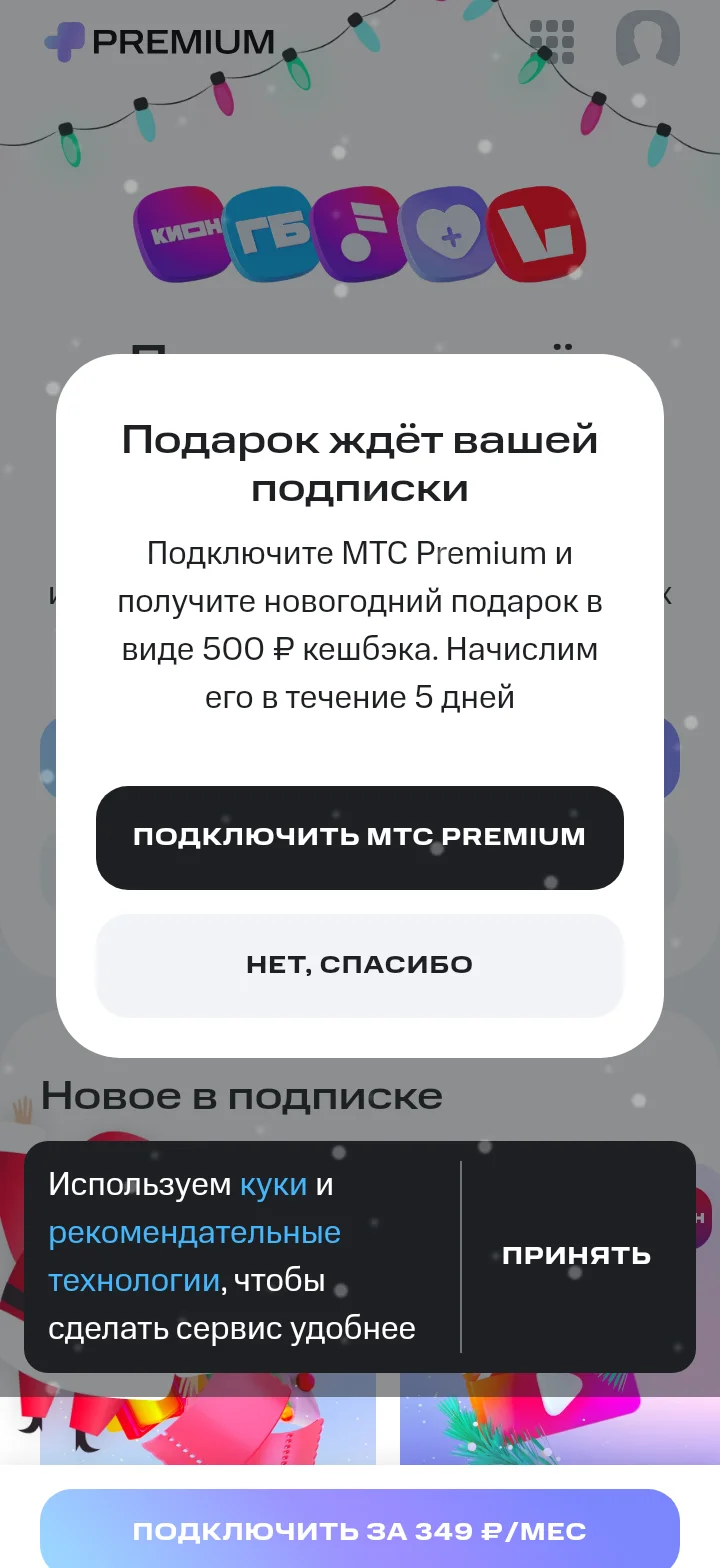Tap Подключить МТС Premium button
The height and width of the screenshot is (1568, 720).
pos(360,837)
